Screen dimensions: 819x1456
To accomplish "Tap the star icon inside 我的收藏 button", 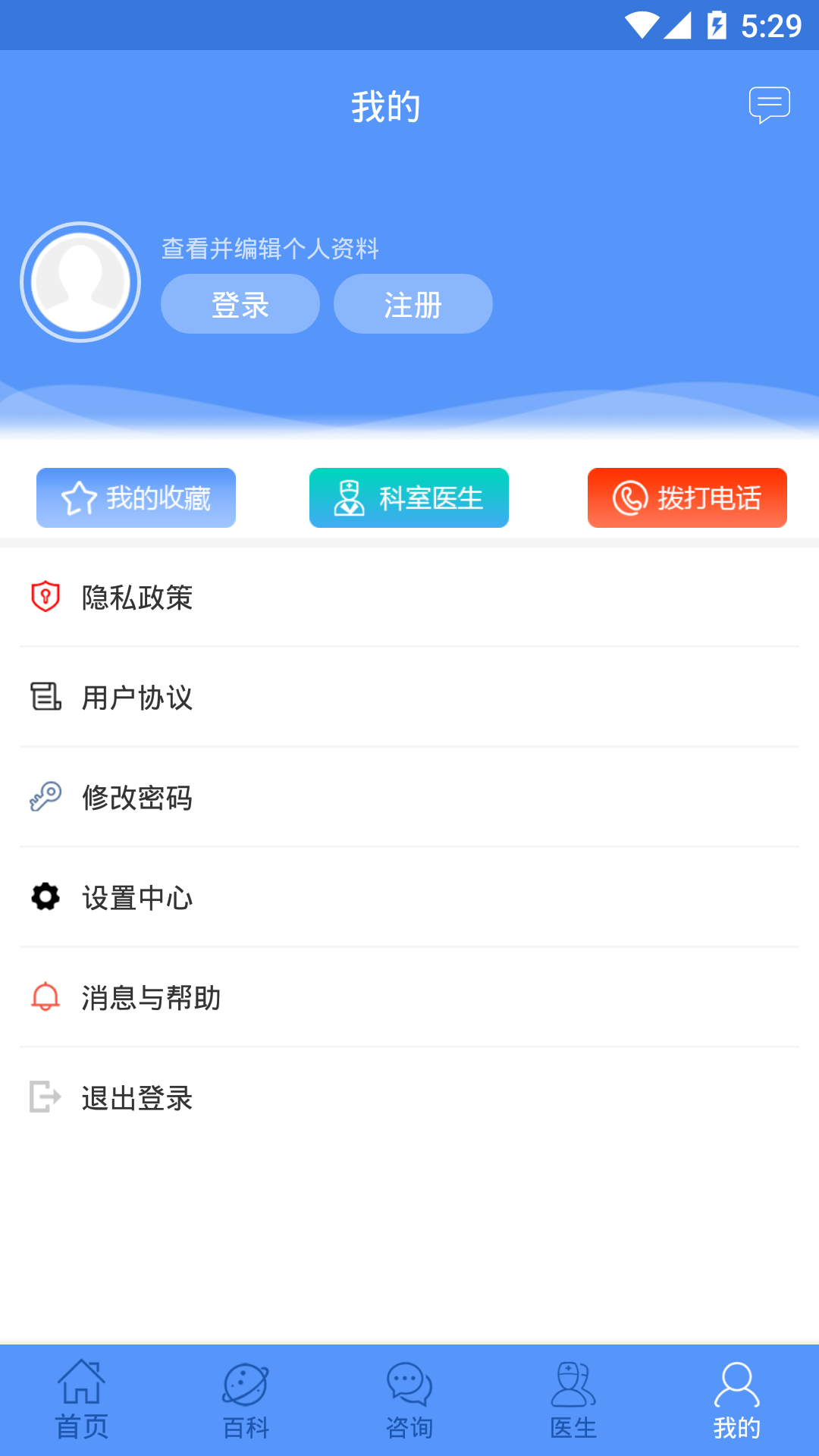I will [78, 497].
